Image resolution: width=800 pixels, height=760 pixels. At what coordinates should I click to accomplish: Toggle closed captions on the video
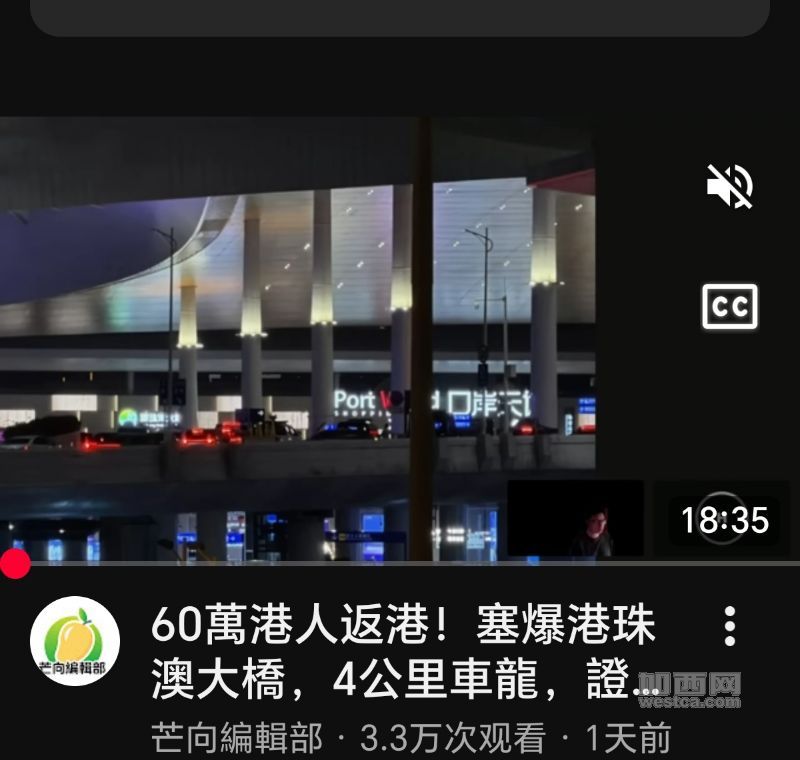click(730, 306)
